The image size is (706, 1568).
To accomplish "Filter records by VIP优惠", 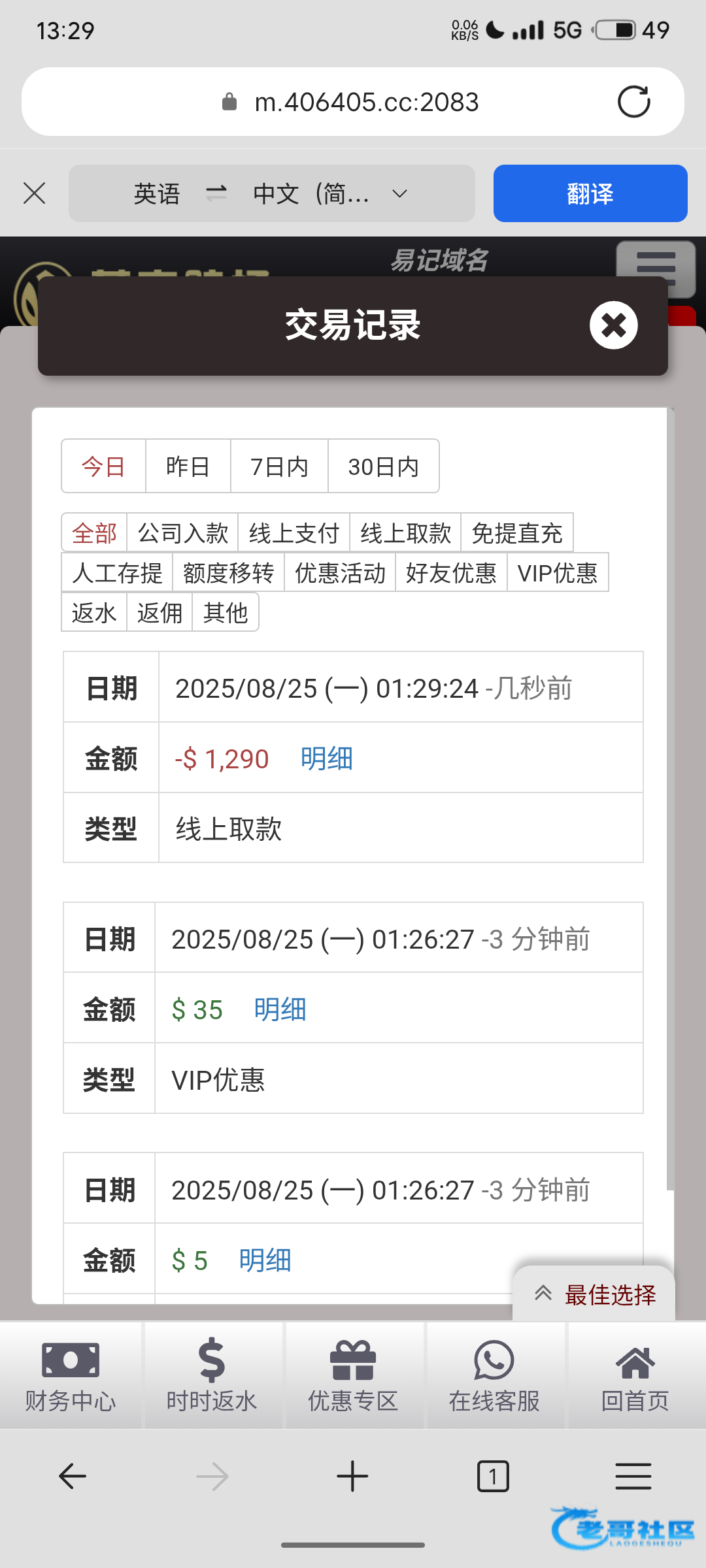I will [x=558, y=573].
